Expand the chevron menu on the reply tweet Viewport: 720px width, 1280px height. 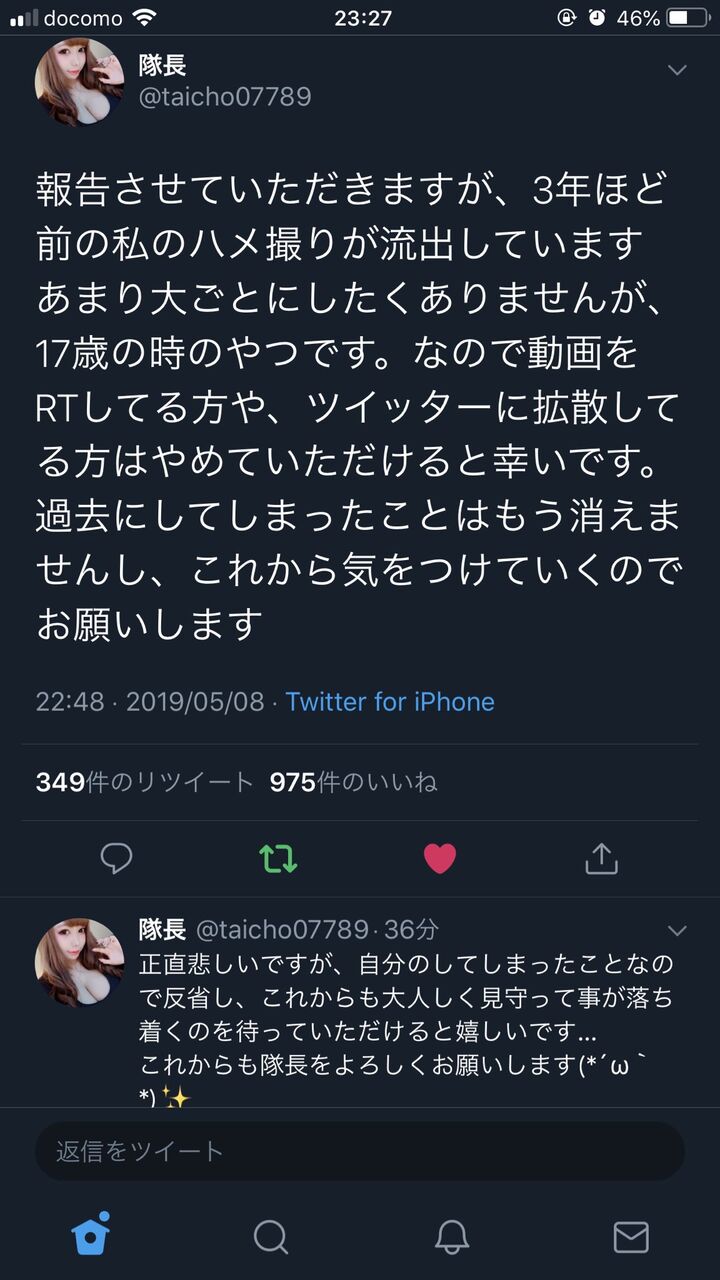click(x=677, y=931)
